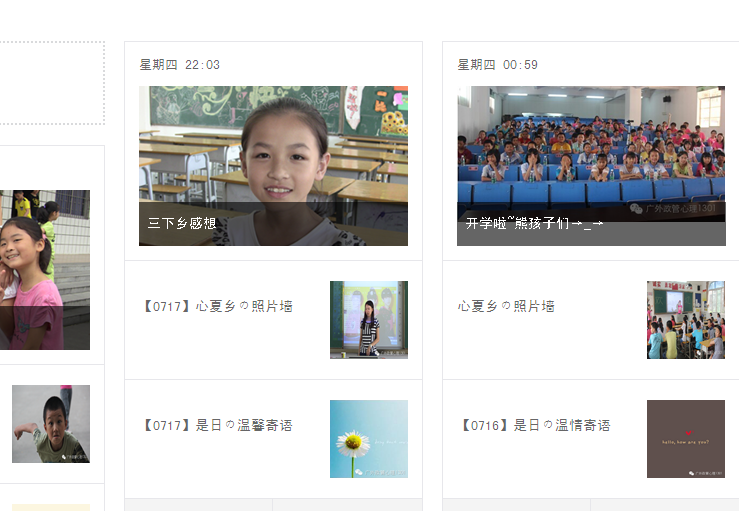
Task: Open the article 开学啦~熊孩子们
Action: [x=591, y=166]
